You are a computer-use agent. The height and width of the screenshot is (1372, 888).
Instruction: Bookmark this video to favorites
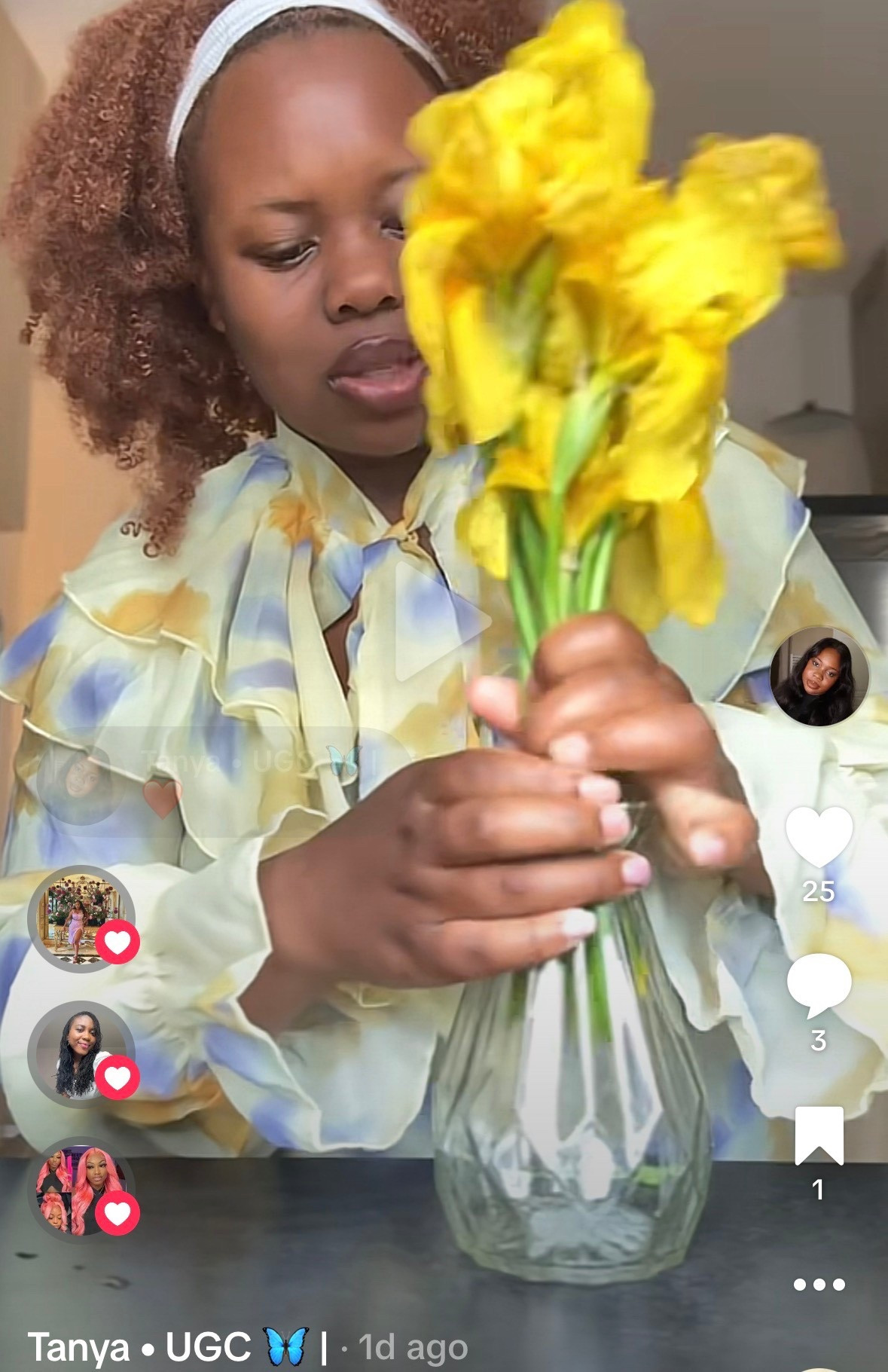coord(819,1135)
